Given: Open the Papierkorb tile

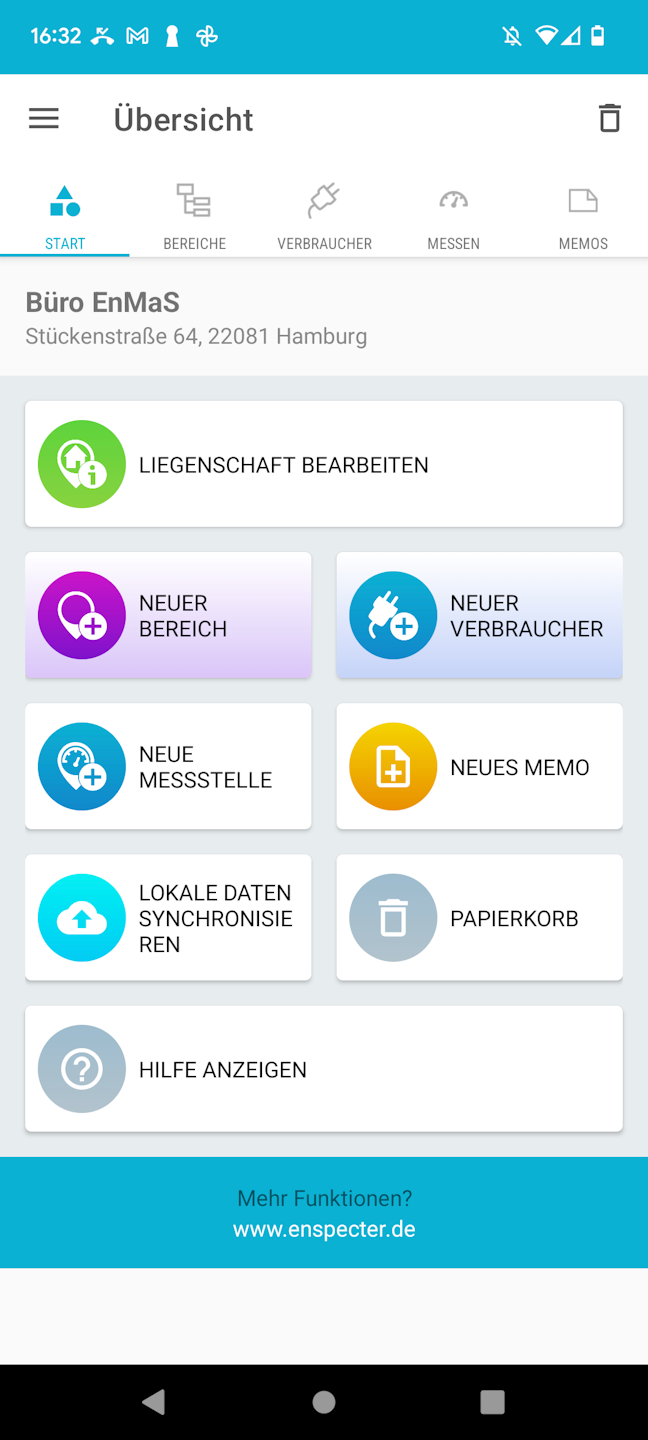Looking at the screenshot, I should [x=479, y=918].
